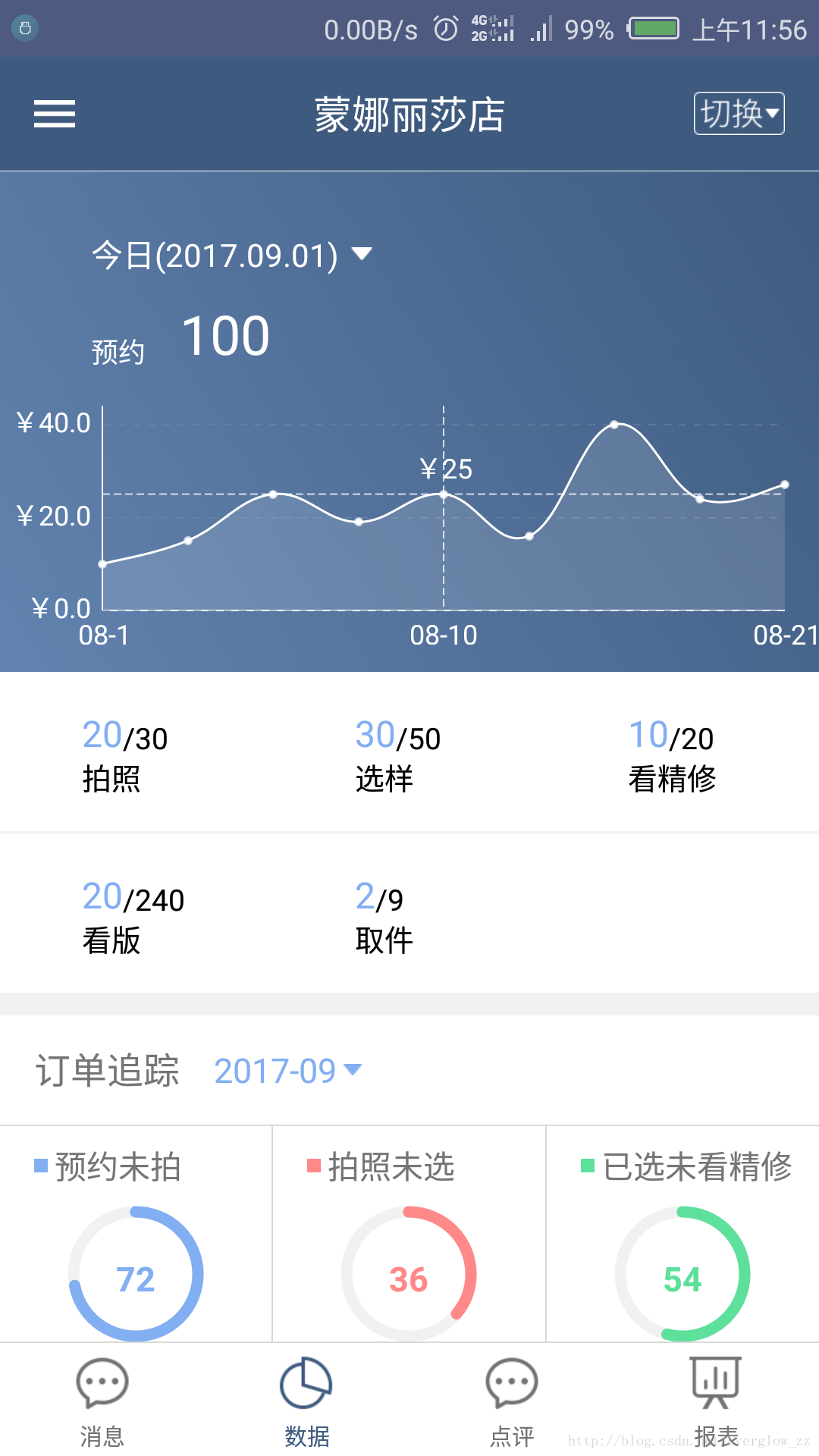Open the hamburger drawer menu
This screenshot has height=1456, width=819.
click(55, 115)
